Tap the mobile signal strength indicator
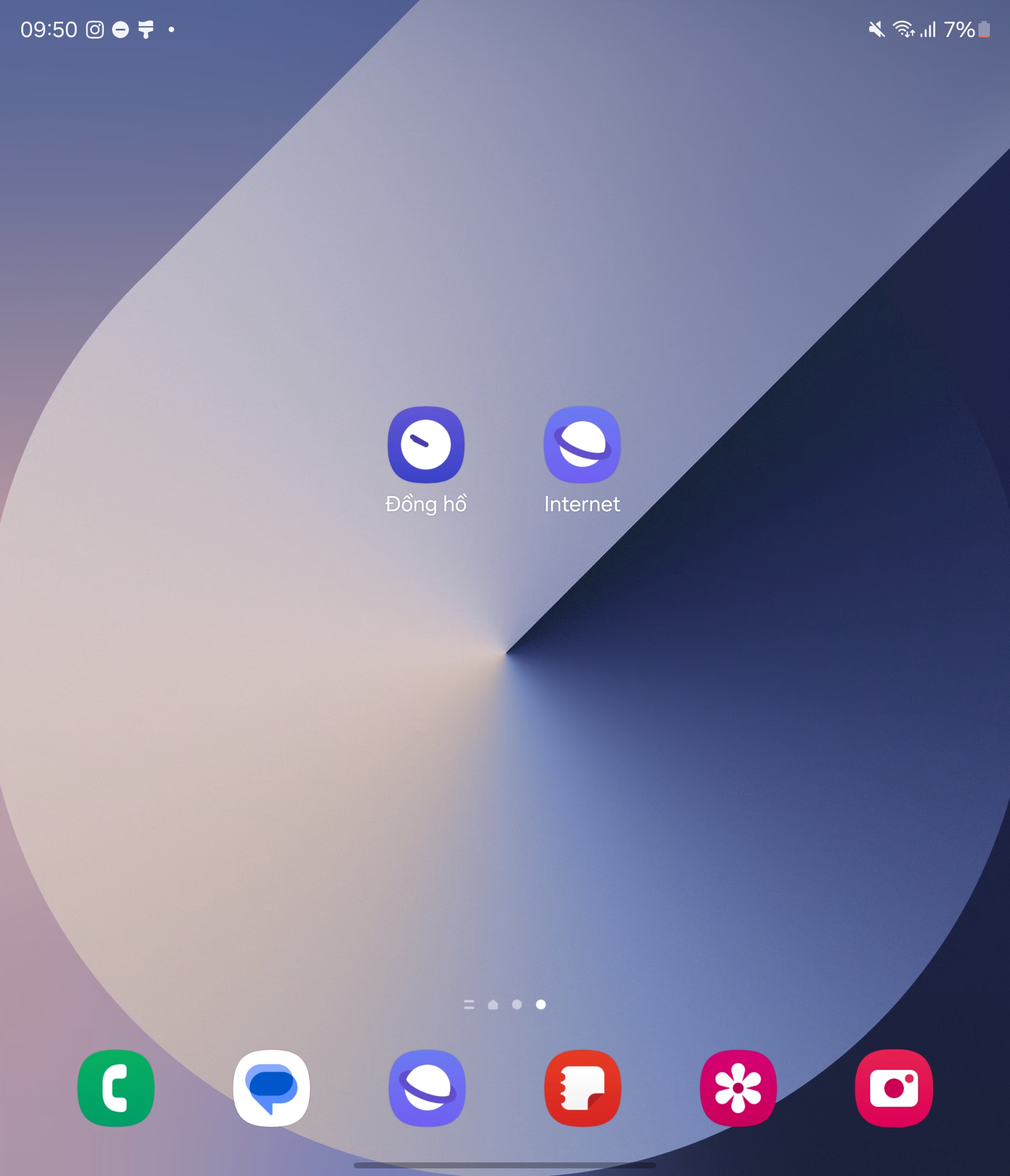 point(927,29)
